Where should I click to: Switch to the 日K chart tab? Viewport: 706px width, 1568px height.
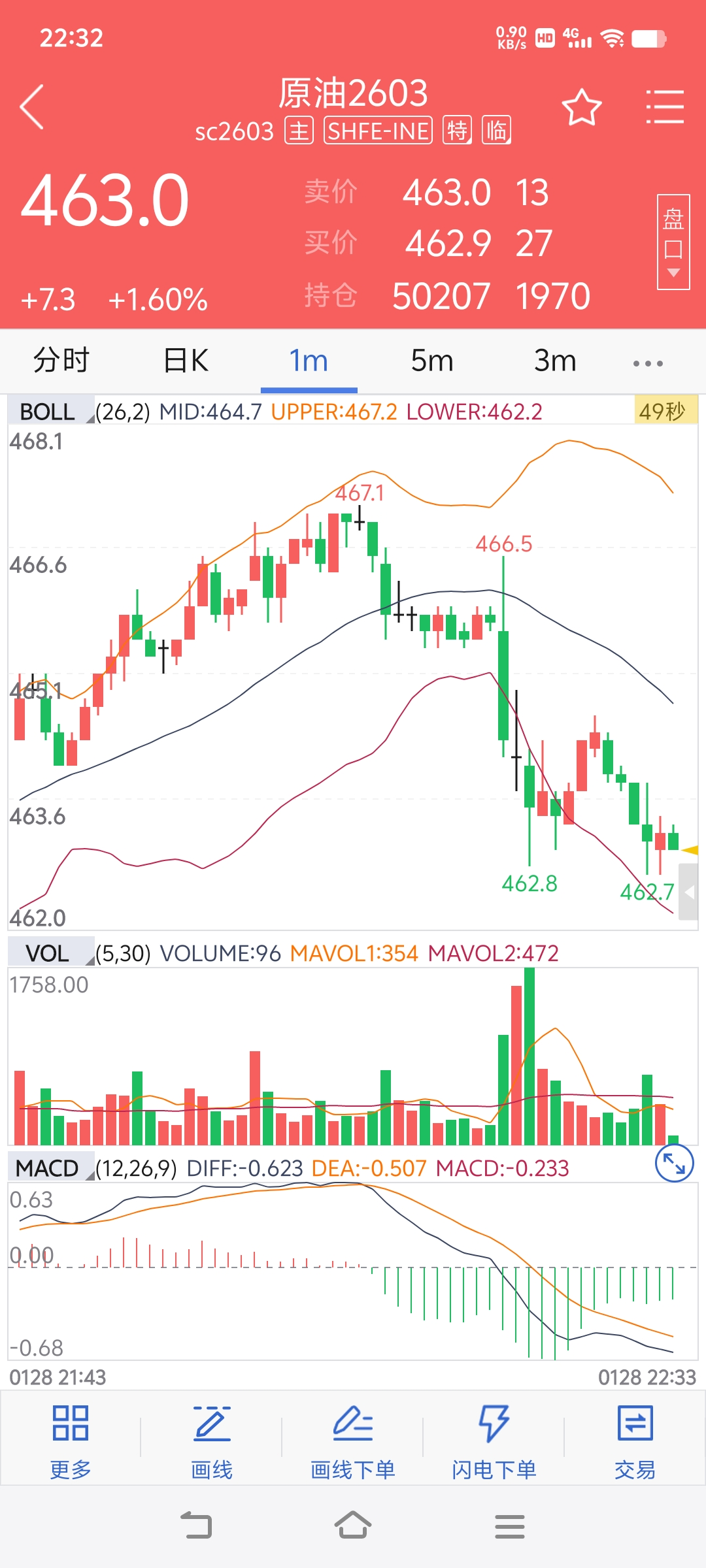(186, 361)
